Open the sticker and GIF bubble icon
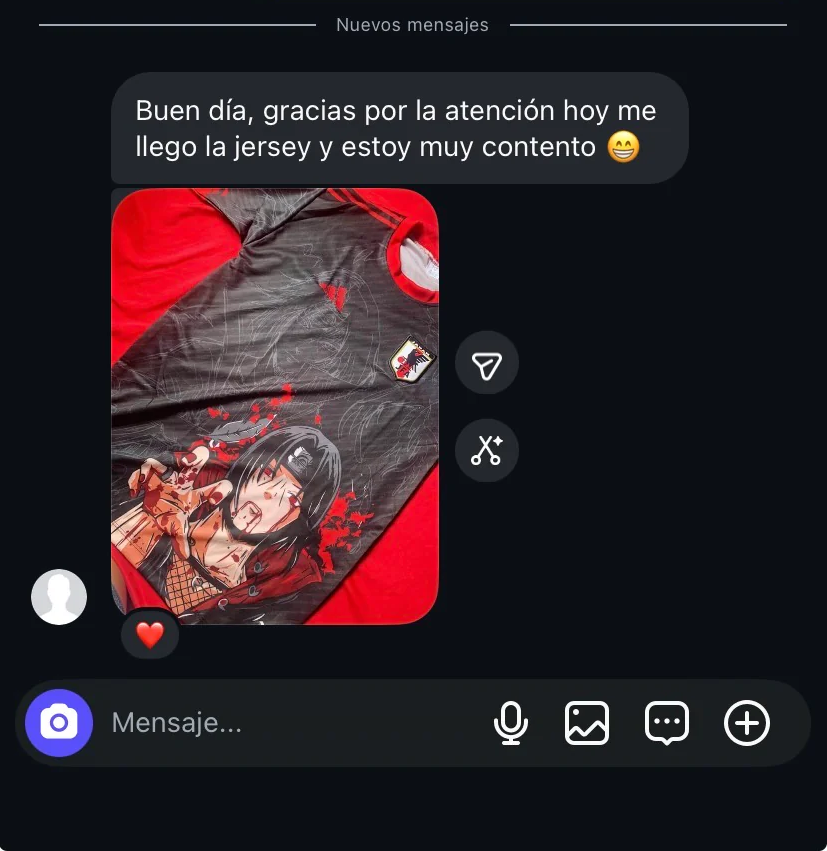Viewport: 827px width, 851px height. click(x=667, y=723)
